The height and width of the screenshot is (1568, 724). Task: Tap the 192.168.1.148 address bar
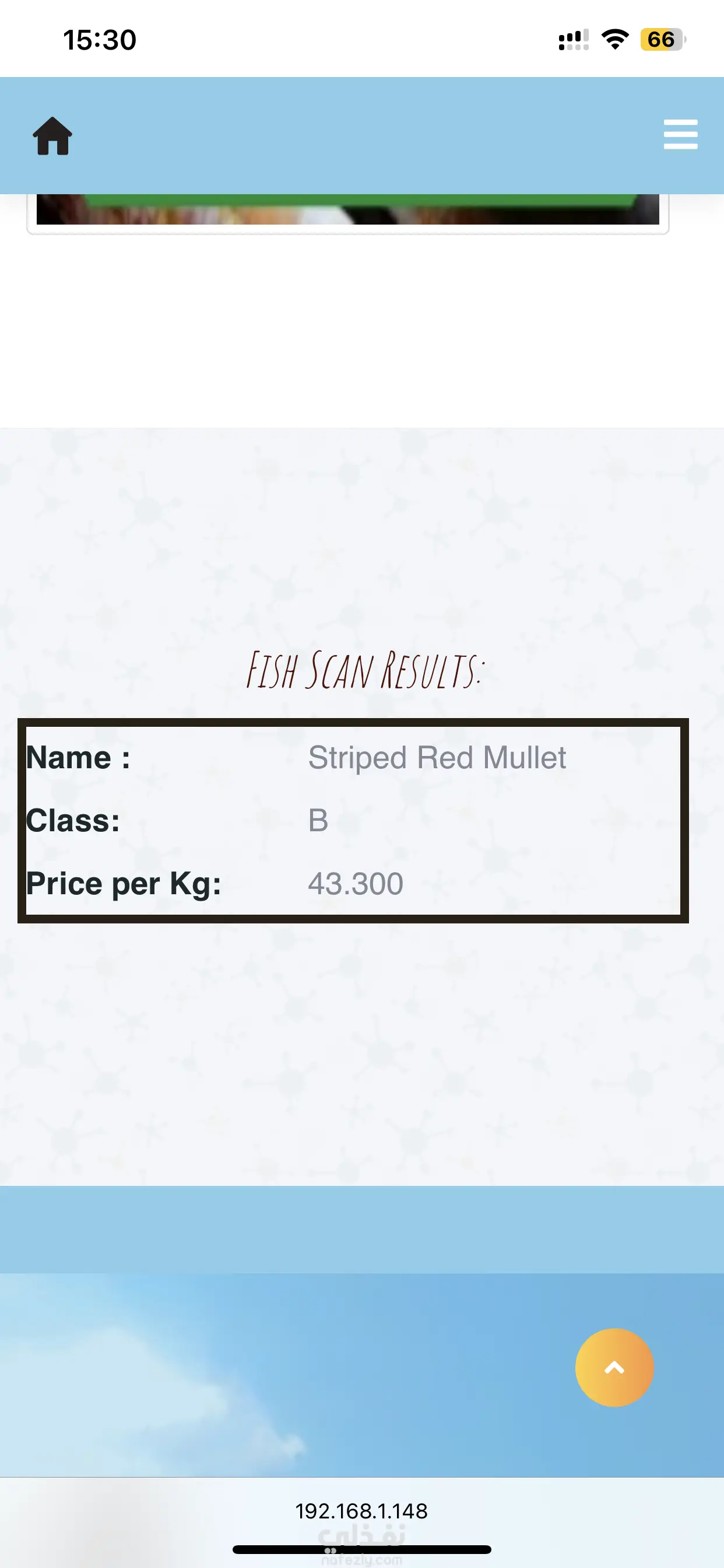[361, 1511]
